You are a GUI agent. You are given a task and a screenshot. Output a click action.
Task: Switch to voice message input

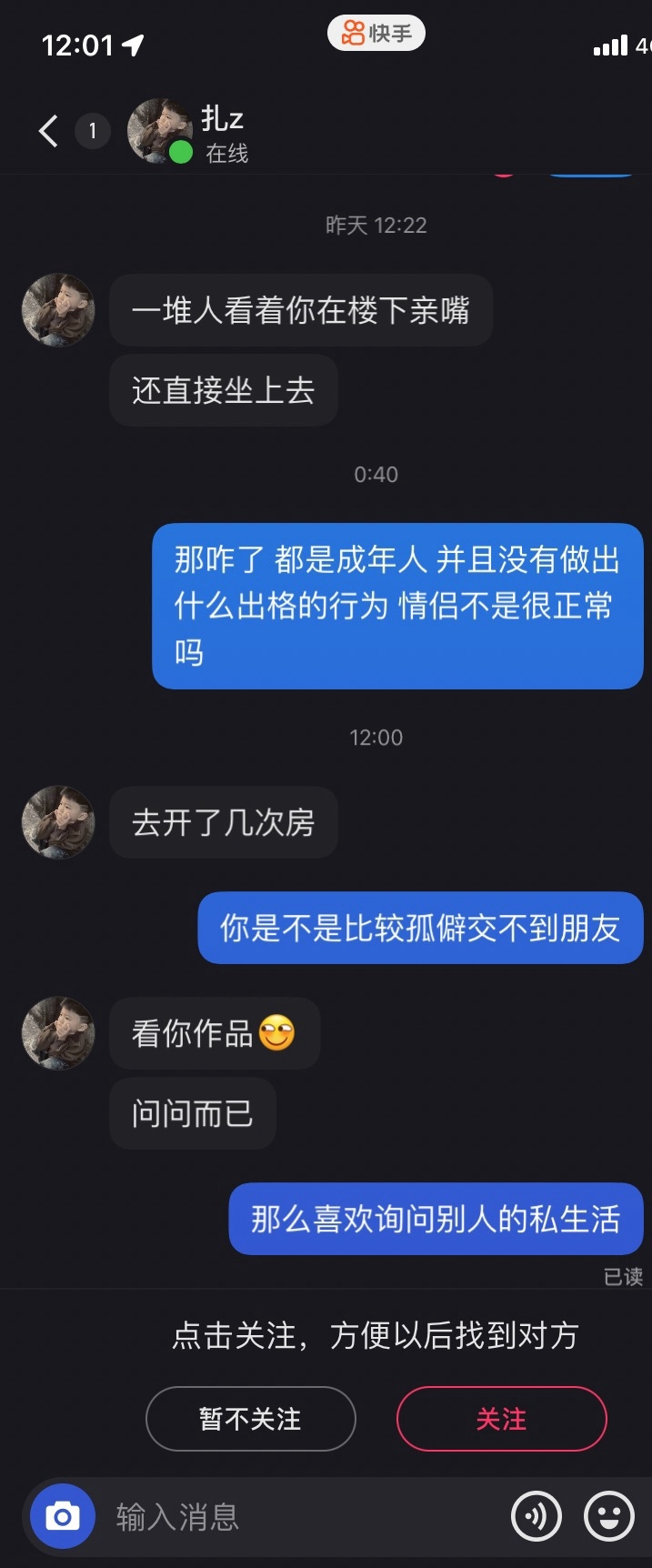(x=537, y=1516)
